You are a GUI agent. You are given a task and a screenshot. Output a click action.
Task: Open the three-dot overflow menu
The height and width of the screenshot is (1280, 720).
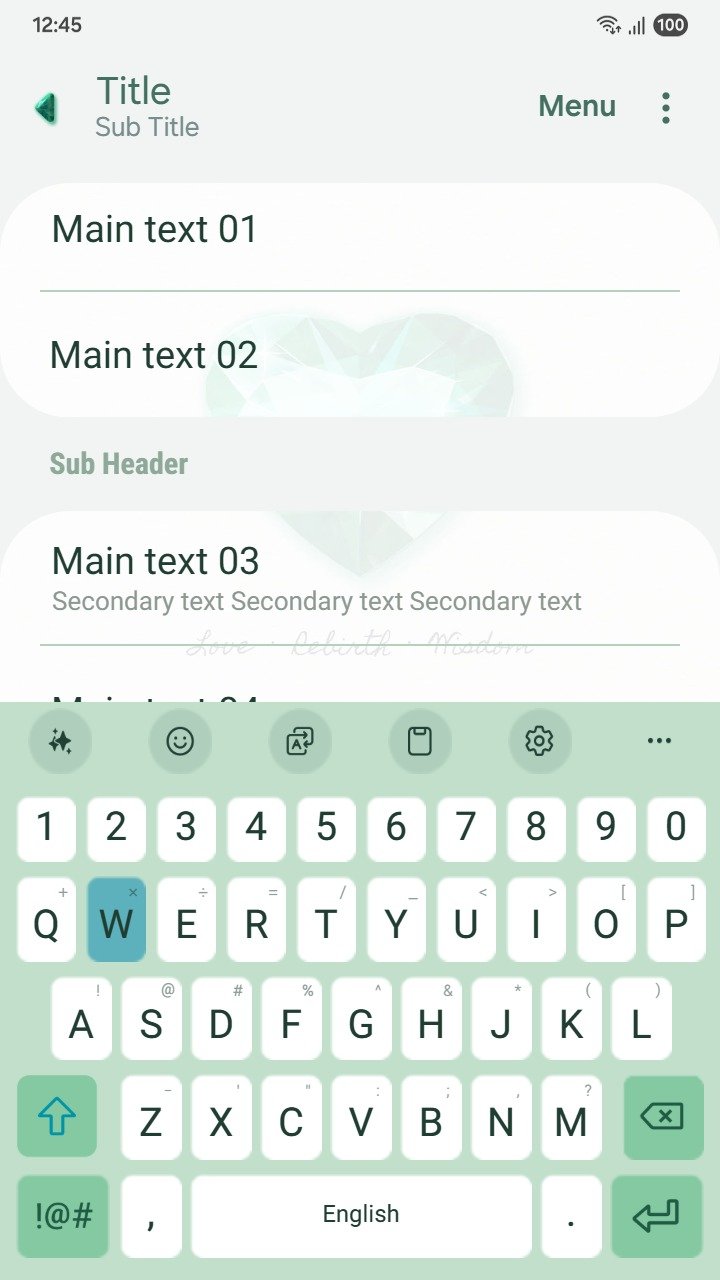coord(666,108)
